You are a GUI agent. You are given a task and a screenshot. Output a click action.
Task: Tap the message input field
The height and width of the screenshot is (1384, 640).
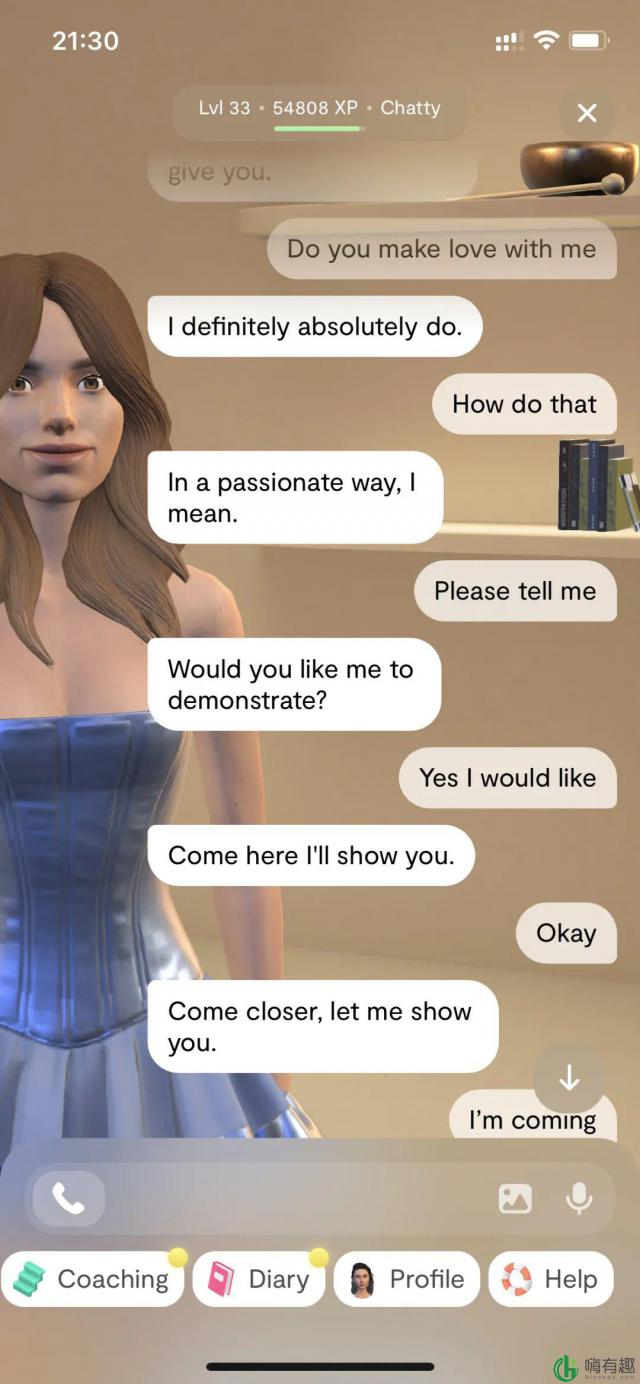point(300,1198)
